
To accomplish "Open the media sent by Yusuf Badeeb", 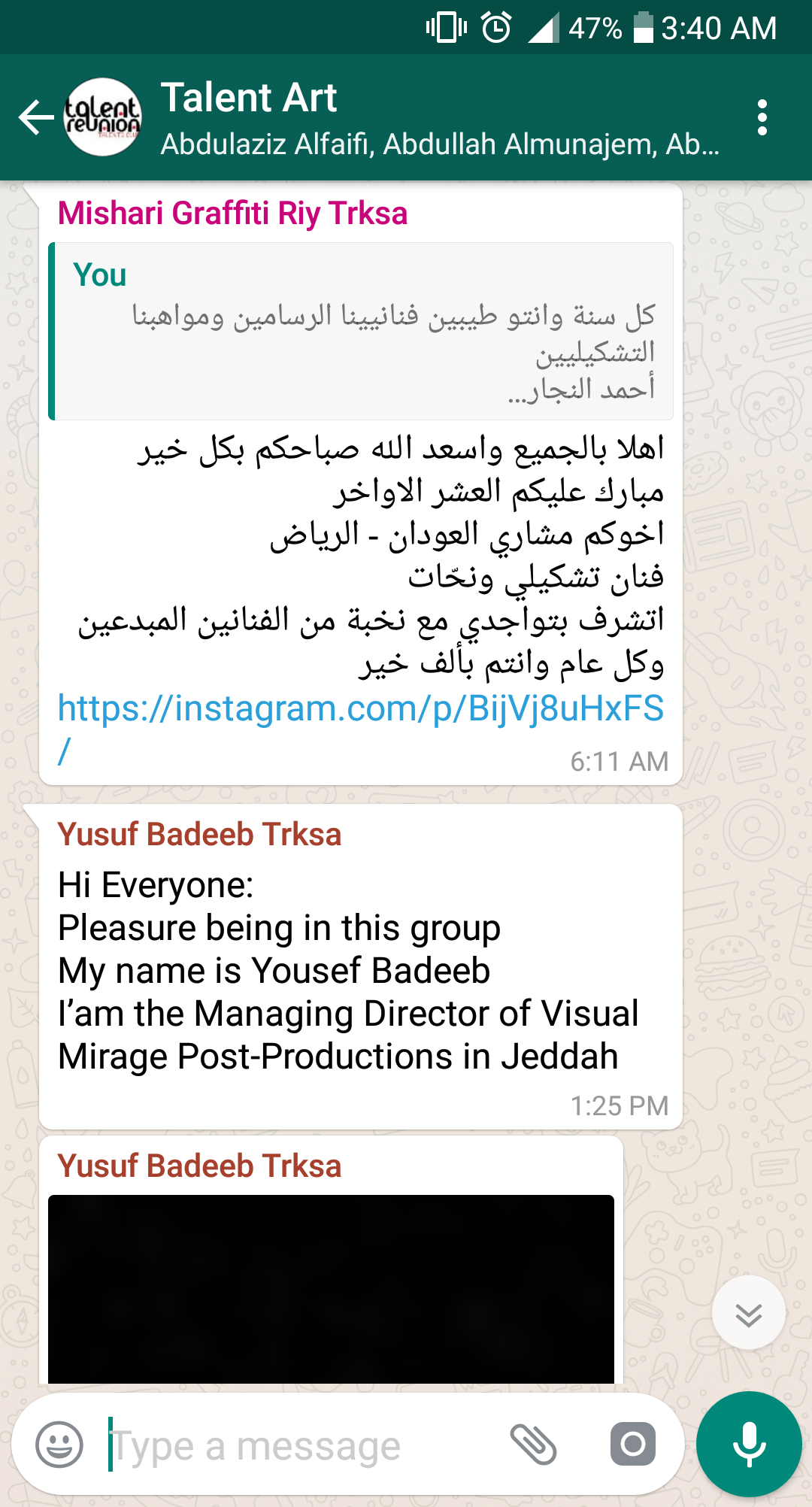I will point(331,1288).
